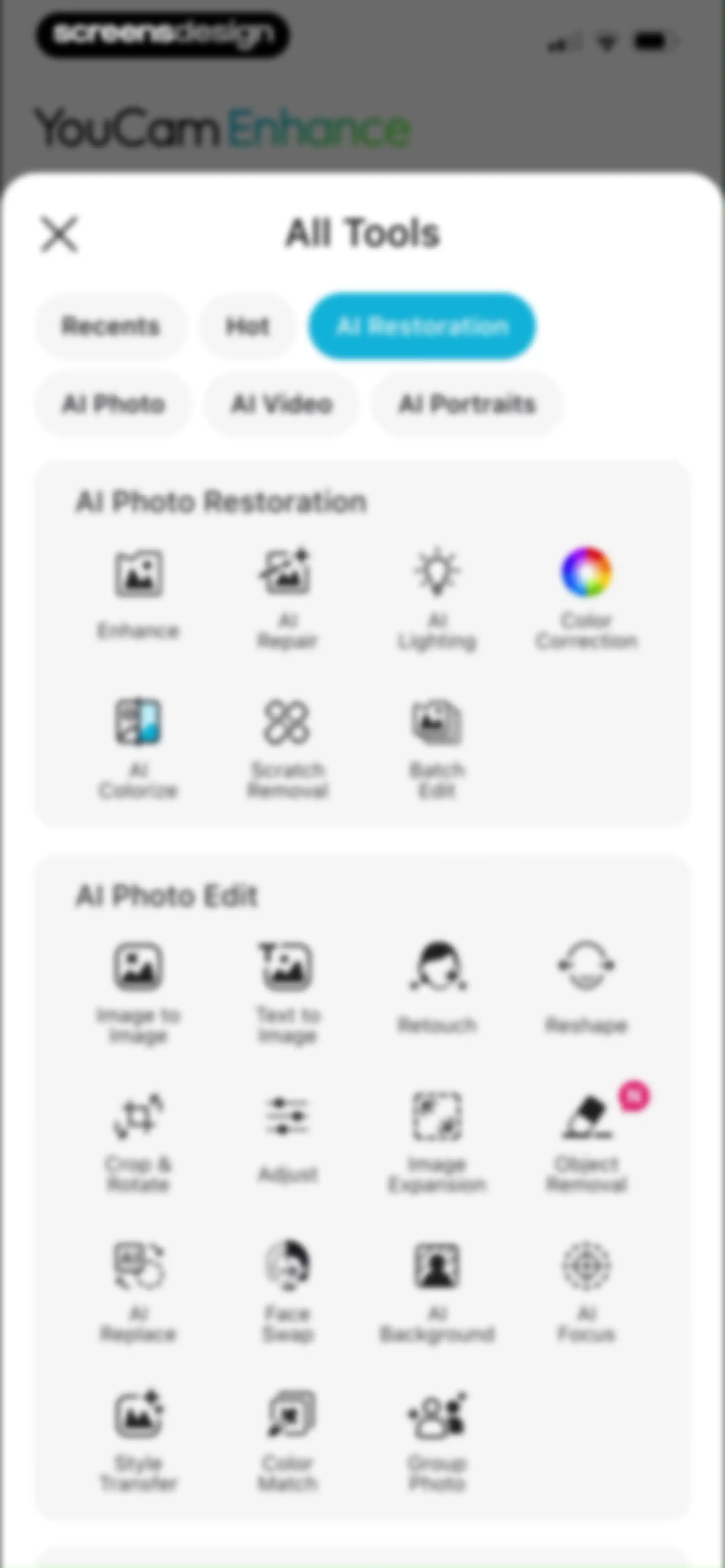Select the Recents chip
The height and width of the screenshot is (1568, 725).
[x=110, y=326]
